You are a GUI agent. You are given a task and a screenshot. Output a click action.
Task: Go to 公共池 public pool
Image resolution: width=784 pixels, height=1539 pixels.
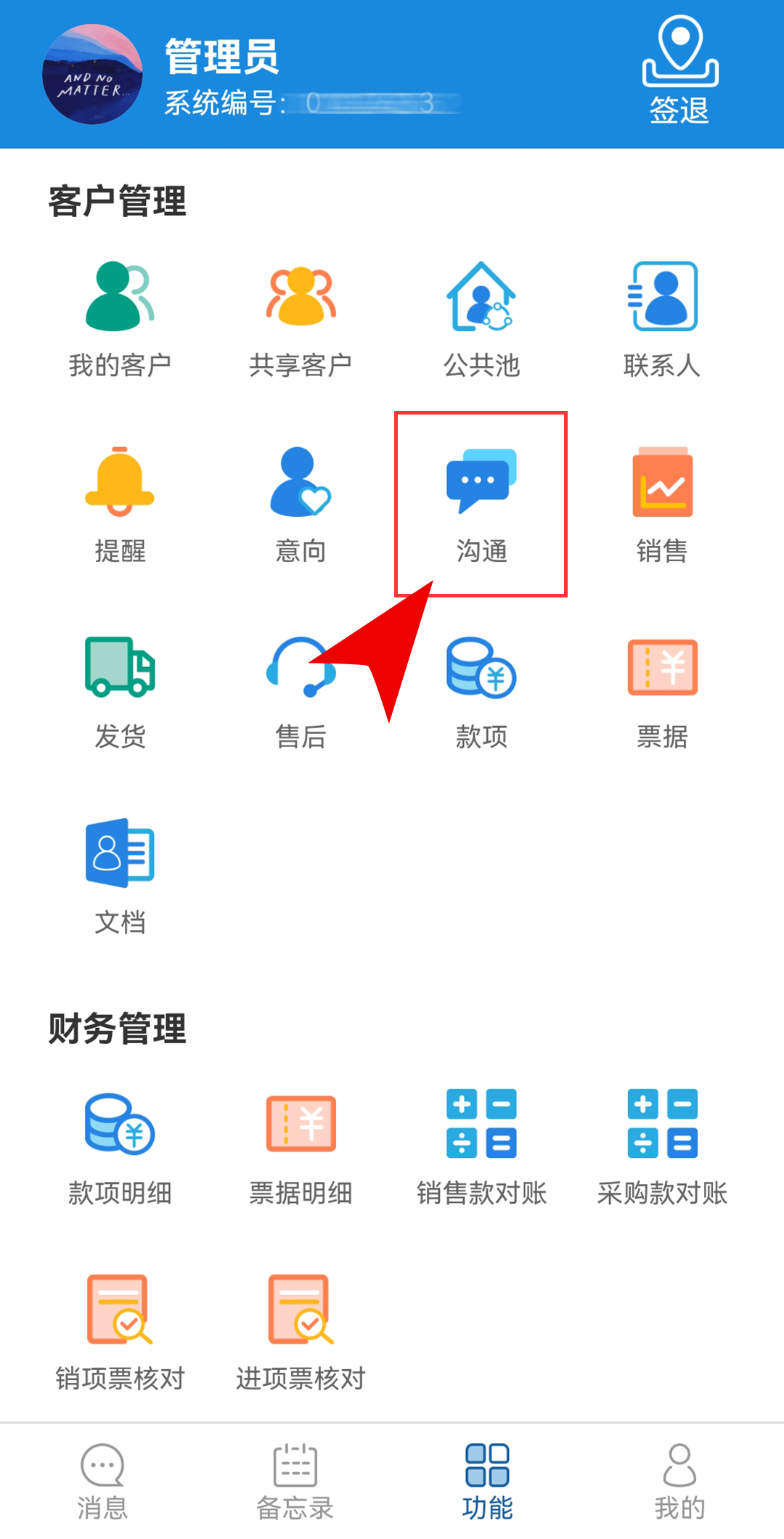[x=481, y=319]
